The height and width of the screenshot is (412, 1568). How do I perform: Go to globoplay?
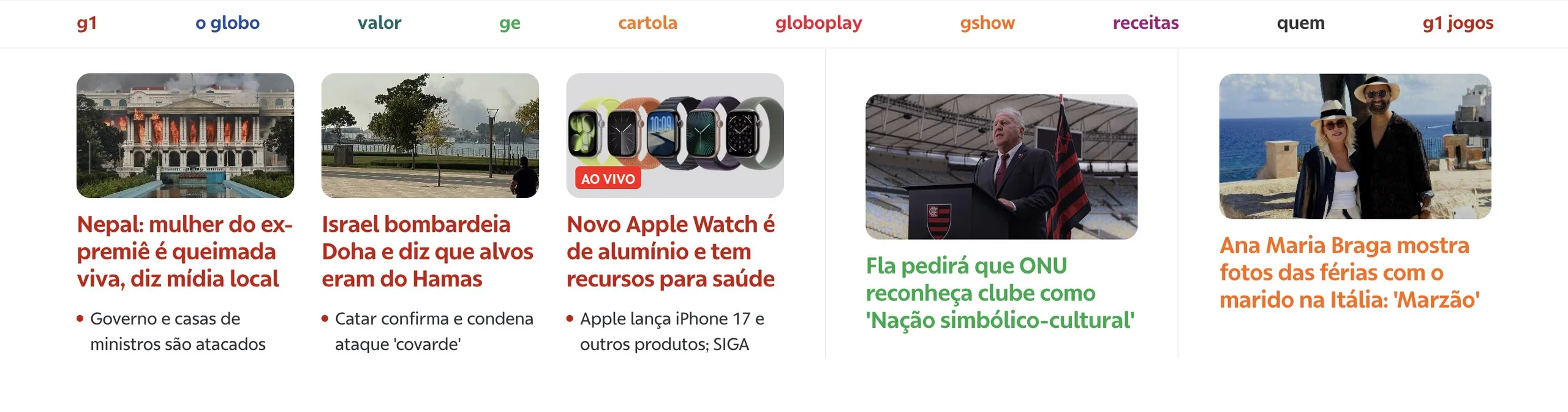tap(818, 24)
